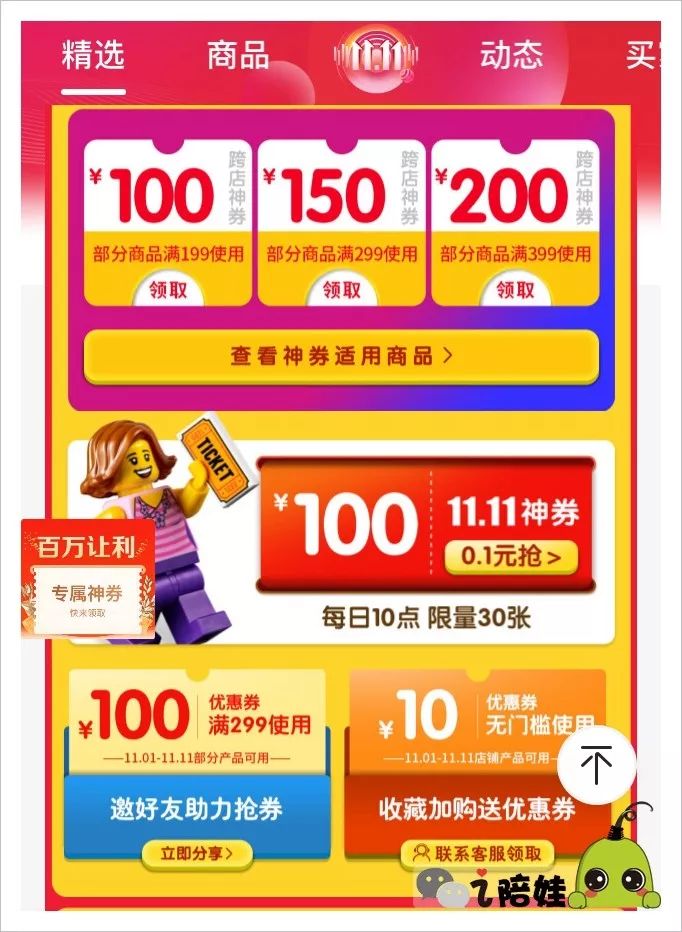
Task: Claim the ¥100 跨店神券 coupon
Action: pos(168,290)
